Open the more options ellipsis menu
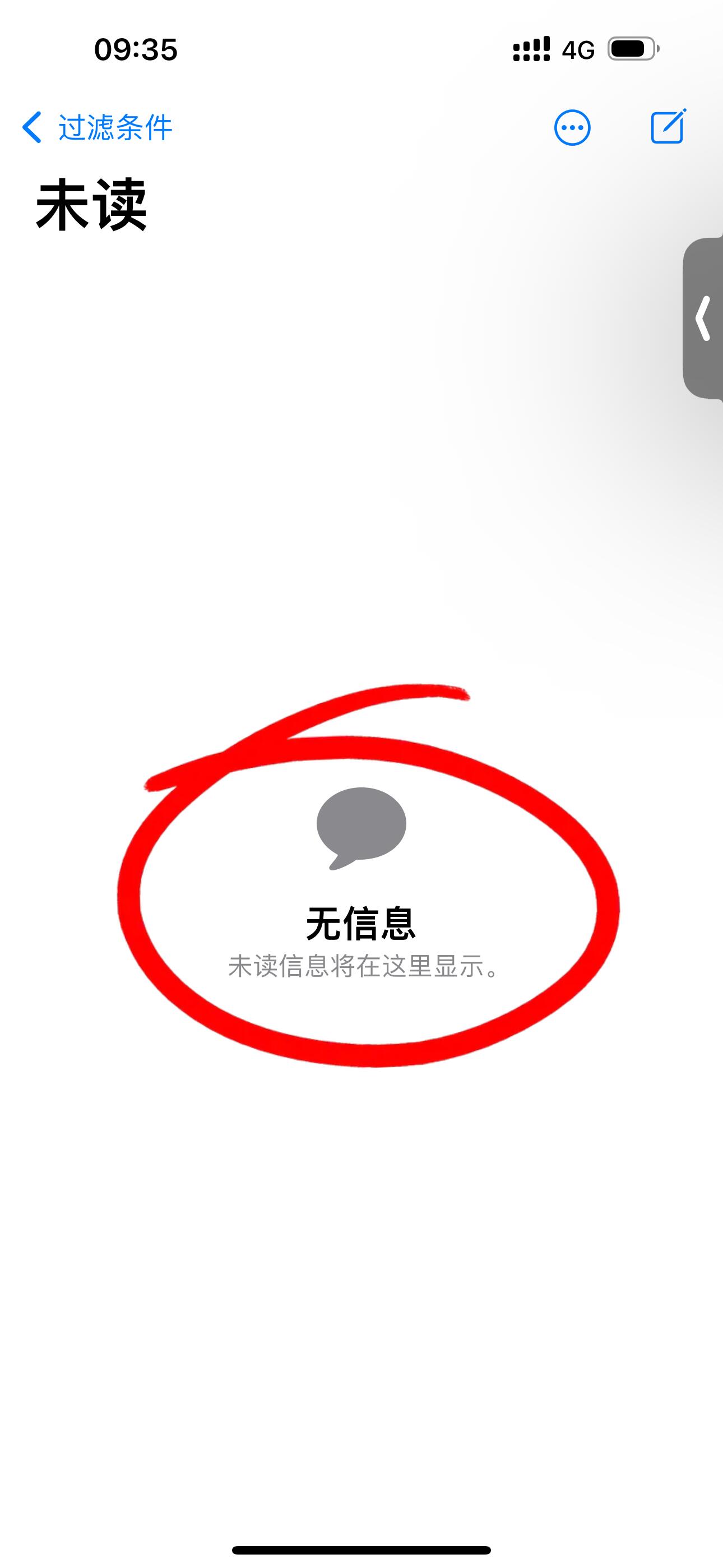This screenshot has width=723, height=1568. pos(572,128)
